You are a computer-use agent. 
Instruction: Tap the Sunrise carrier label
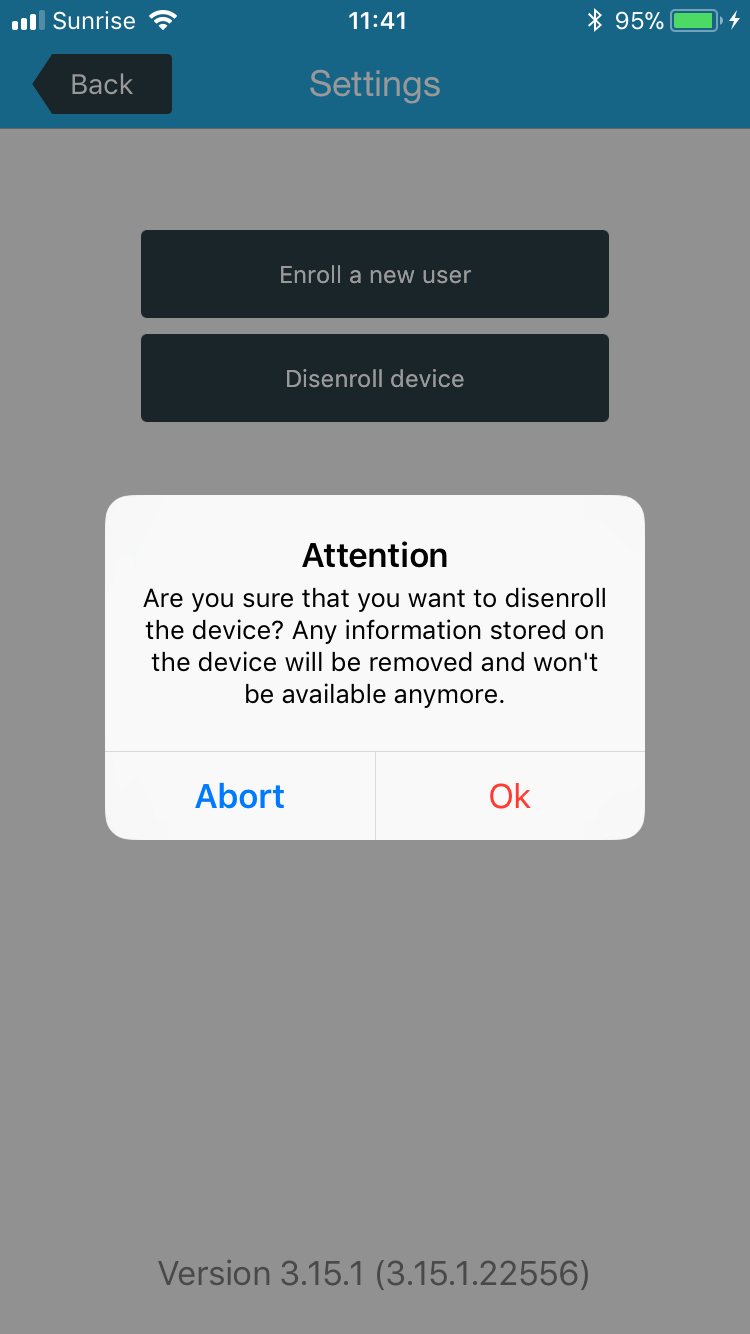(x=95, y=20)
